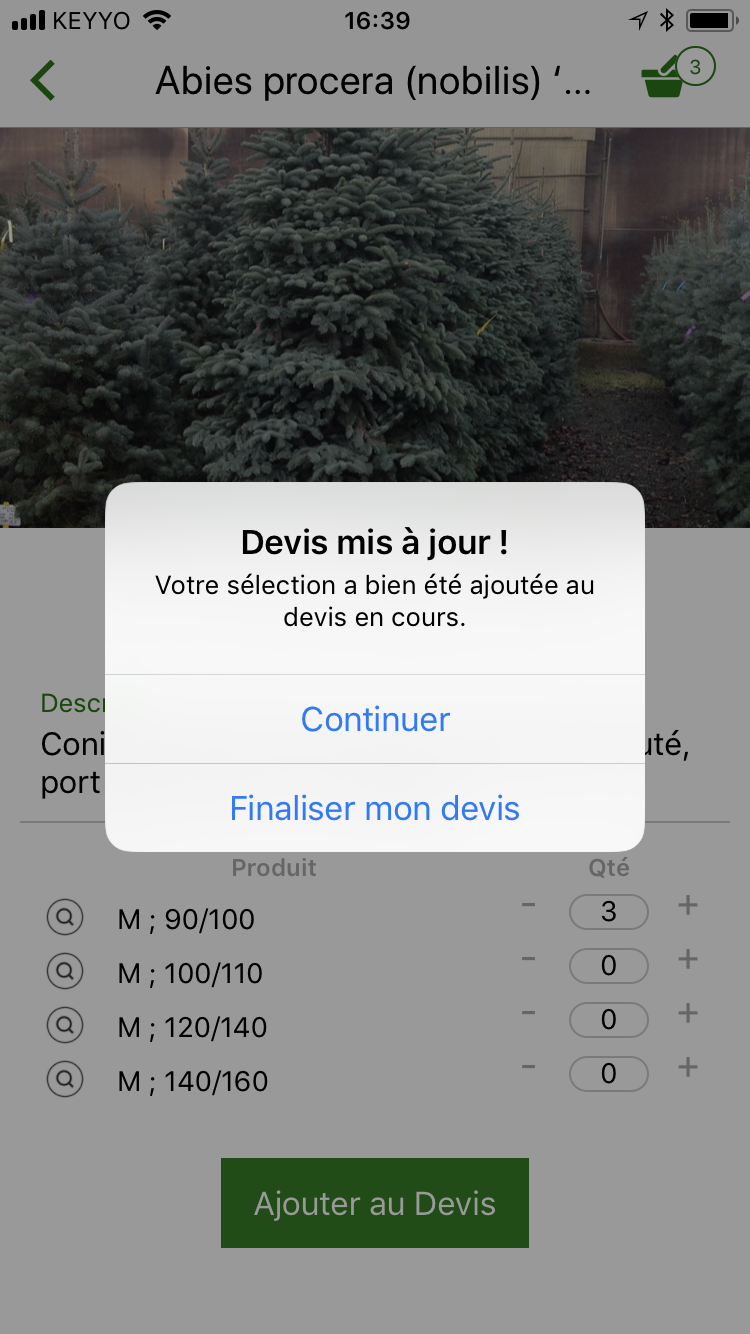Increase quantity for M ; 120/140
This screenshot has height=1334, width=750.
(687, 1013)
